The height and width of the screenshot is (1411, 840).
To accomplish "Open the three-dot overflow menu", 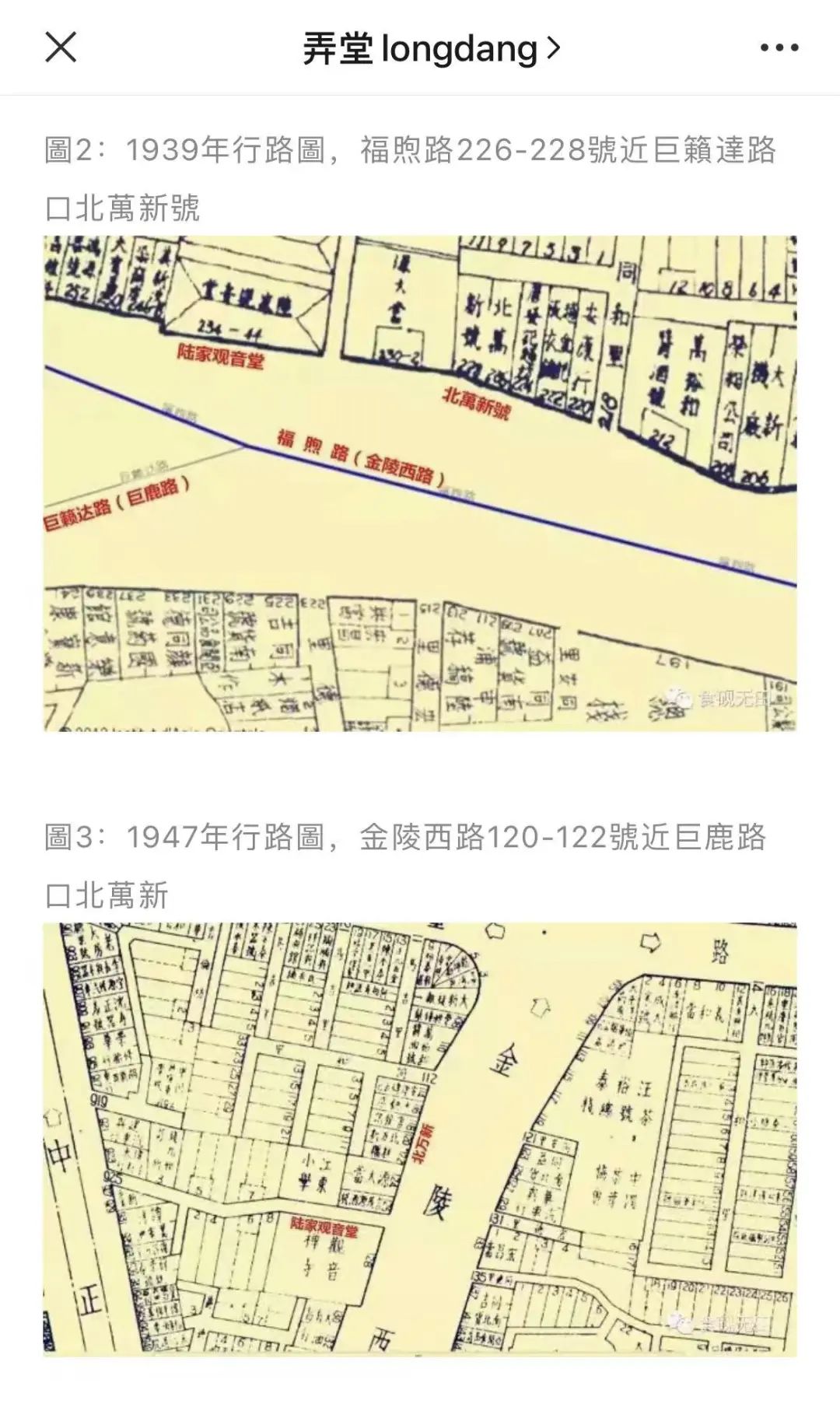I will coord(779,48).
